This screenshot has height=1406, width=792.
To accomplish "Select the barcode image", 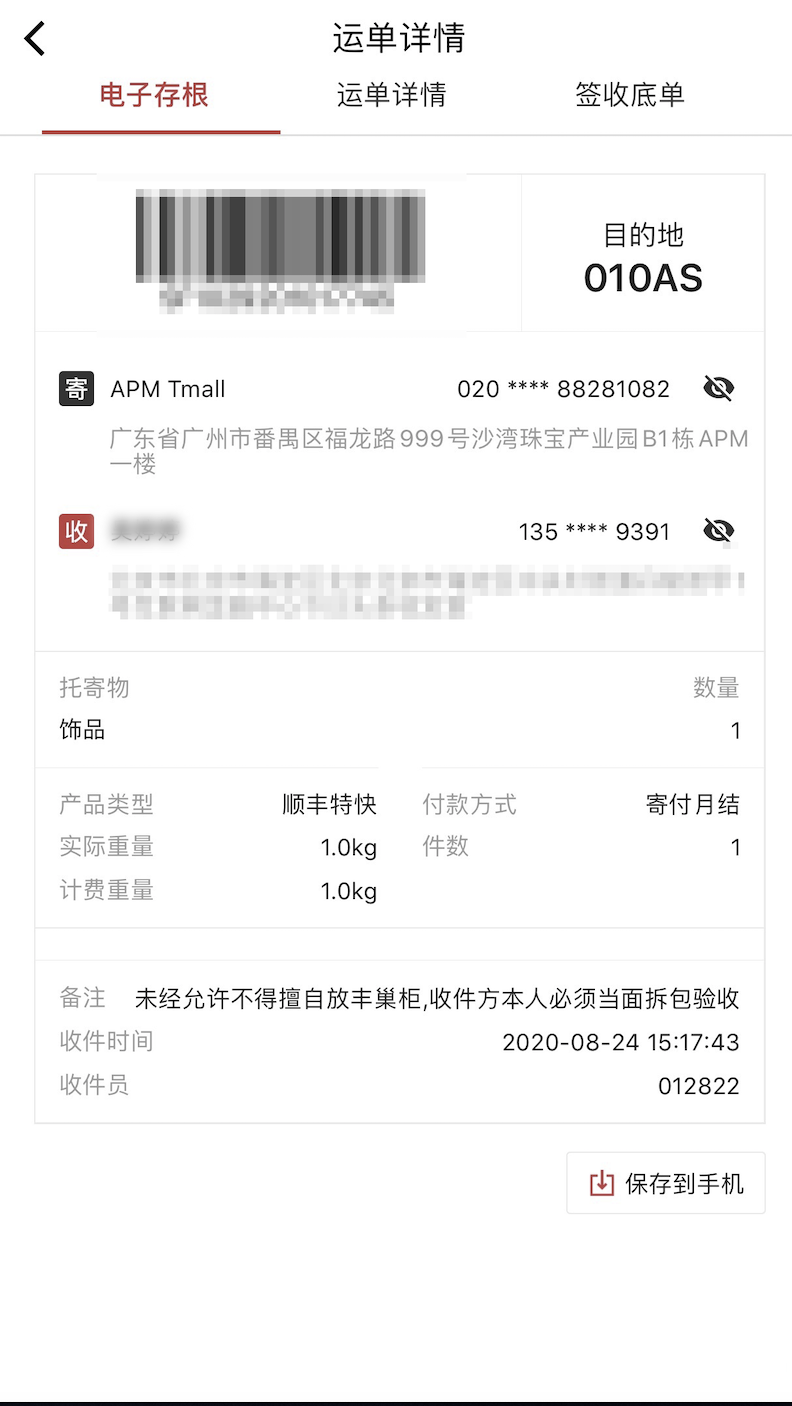I will [x=280, y=240].
